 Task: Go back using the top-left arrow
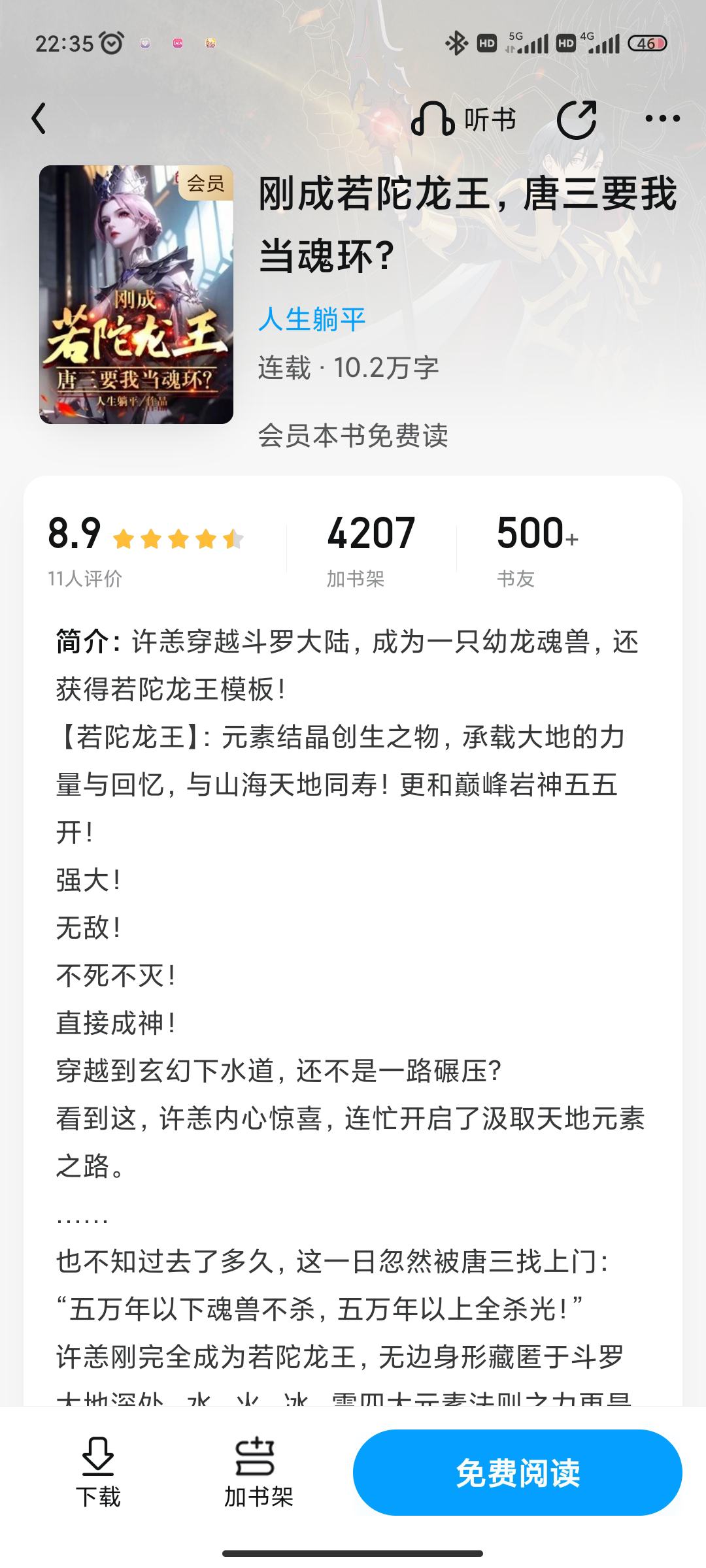pyautogui.click(x=39, y=119)
